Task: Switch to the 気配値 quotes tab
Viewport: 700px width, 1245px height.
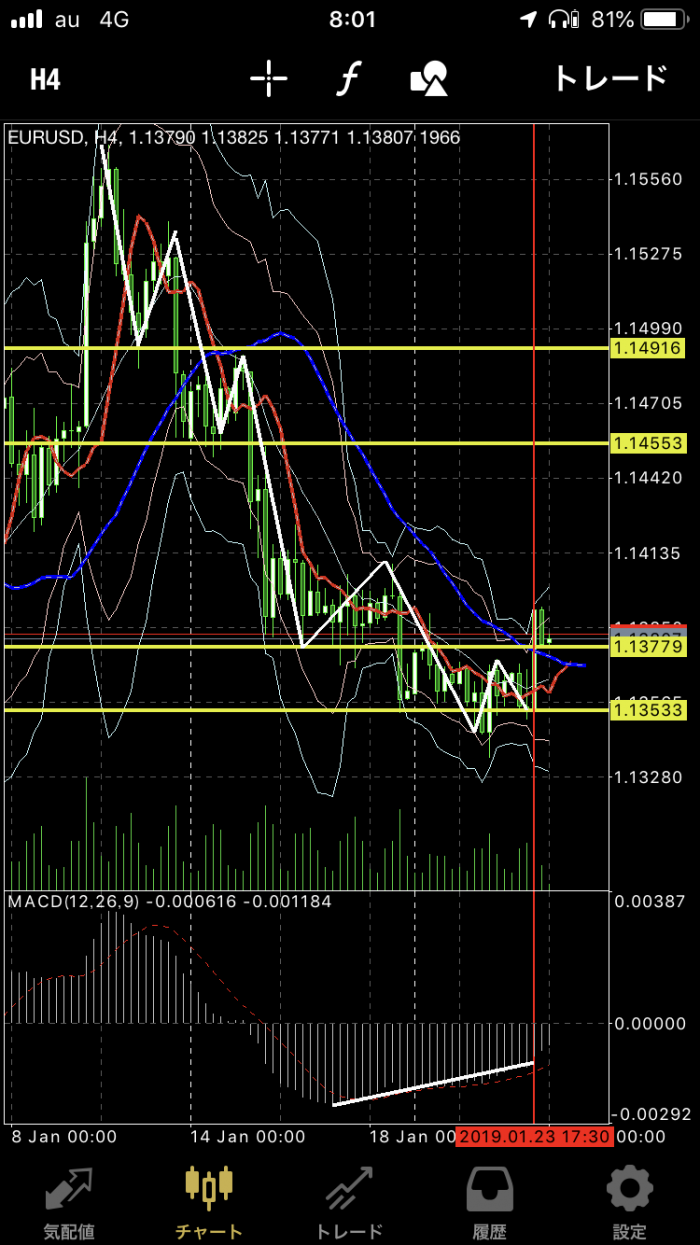Action: [x=69, y=1200]
